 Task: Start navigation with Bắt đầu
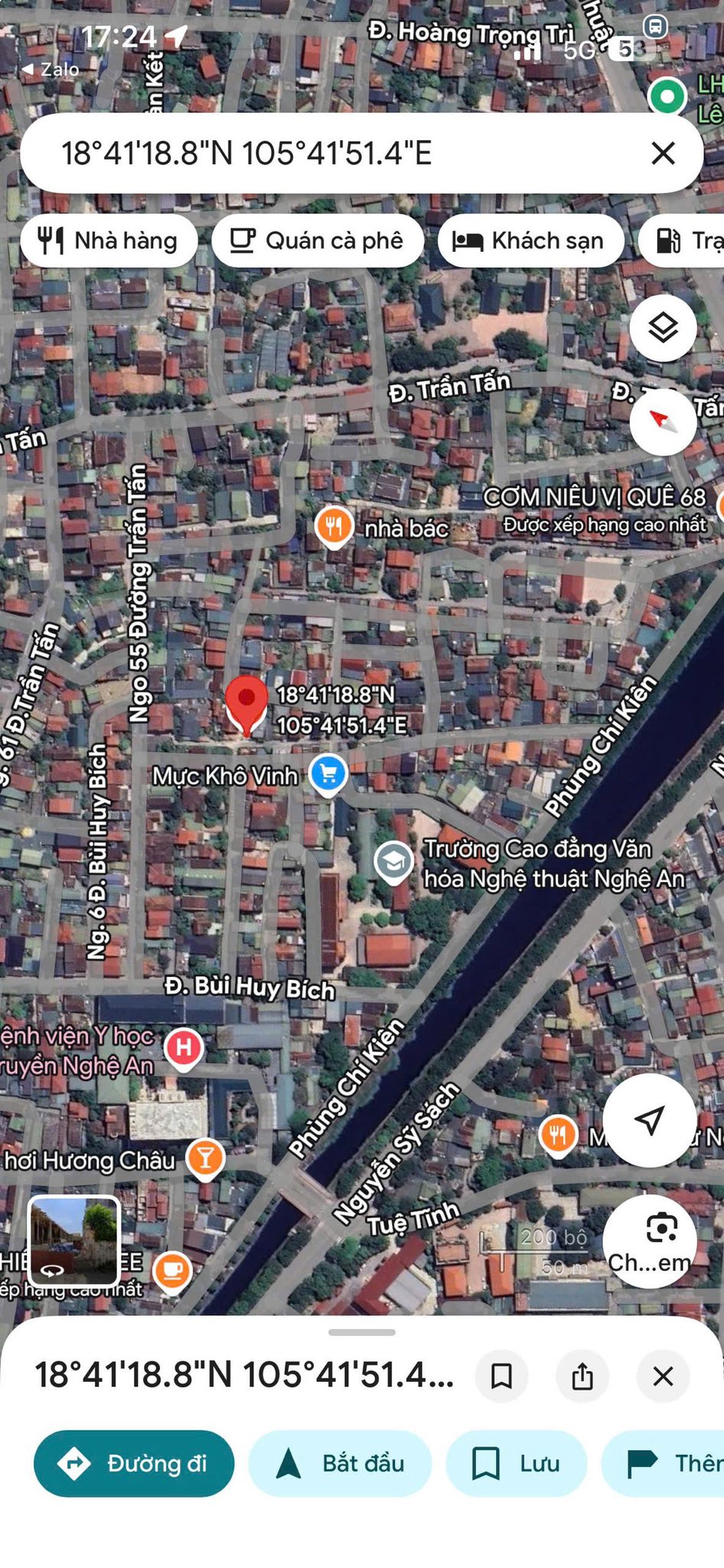click(340, 1464)
